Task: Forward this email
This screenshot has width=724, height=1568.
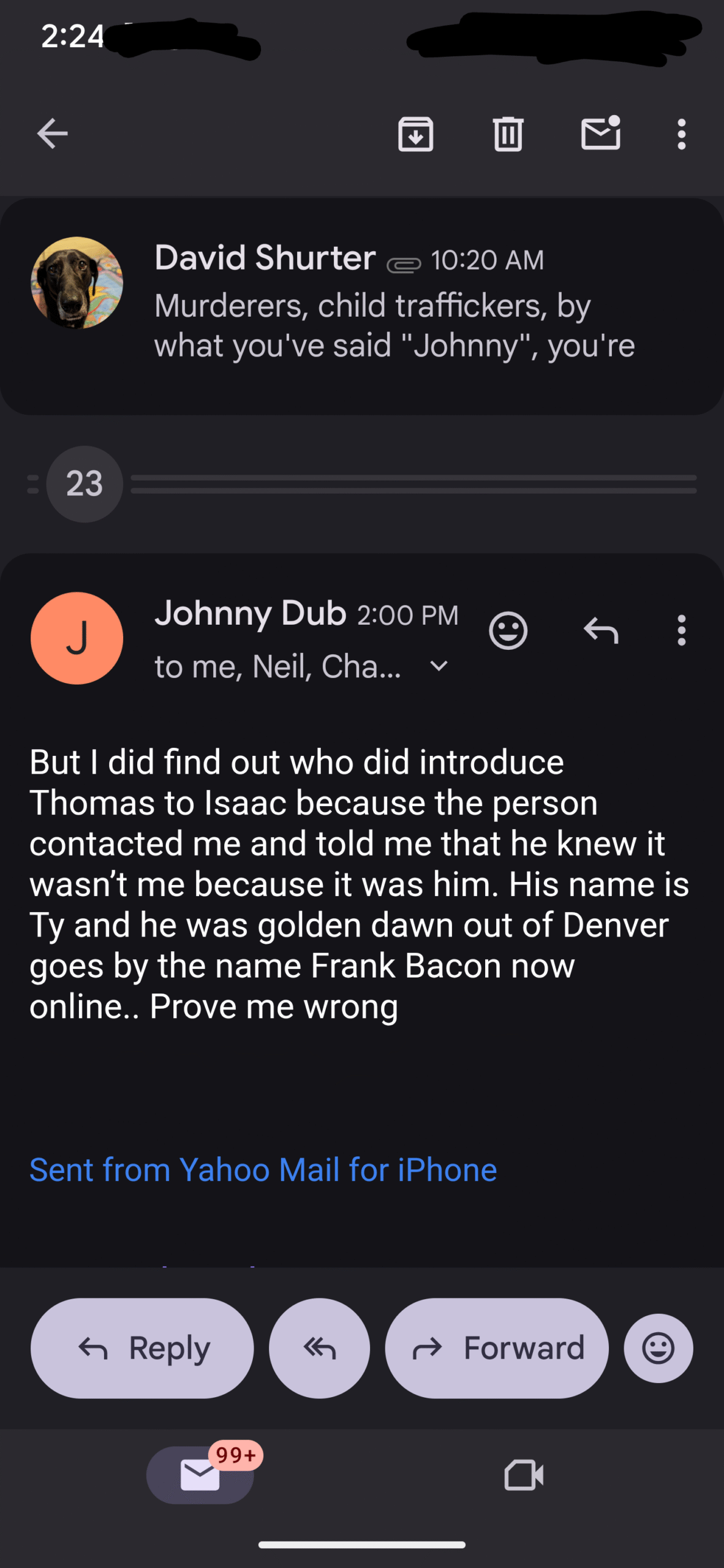Action: click(497, 1347)
